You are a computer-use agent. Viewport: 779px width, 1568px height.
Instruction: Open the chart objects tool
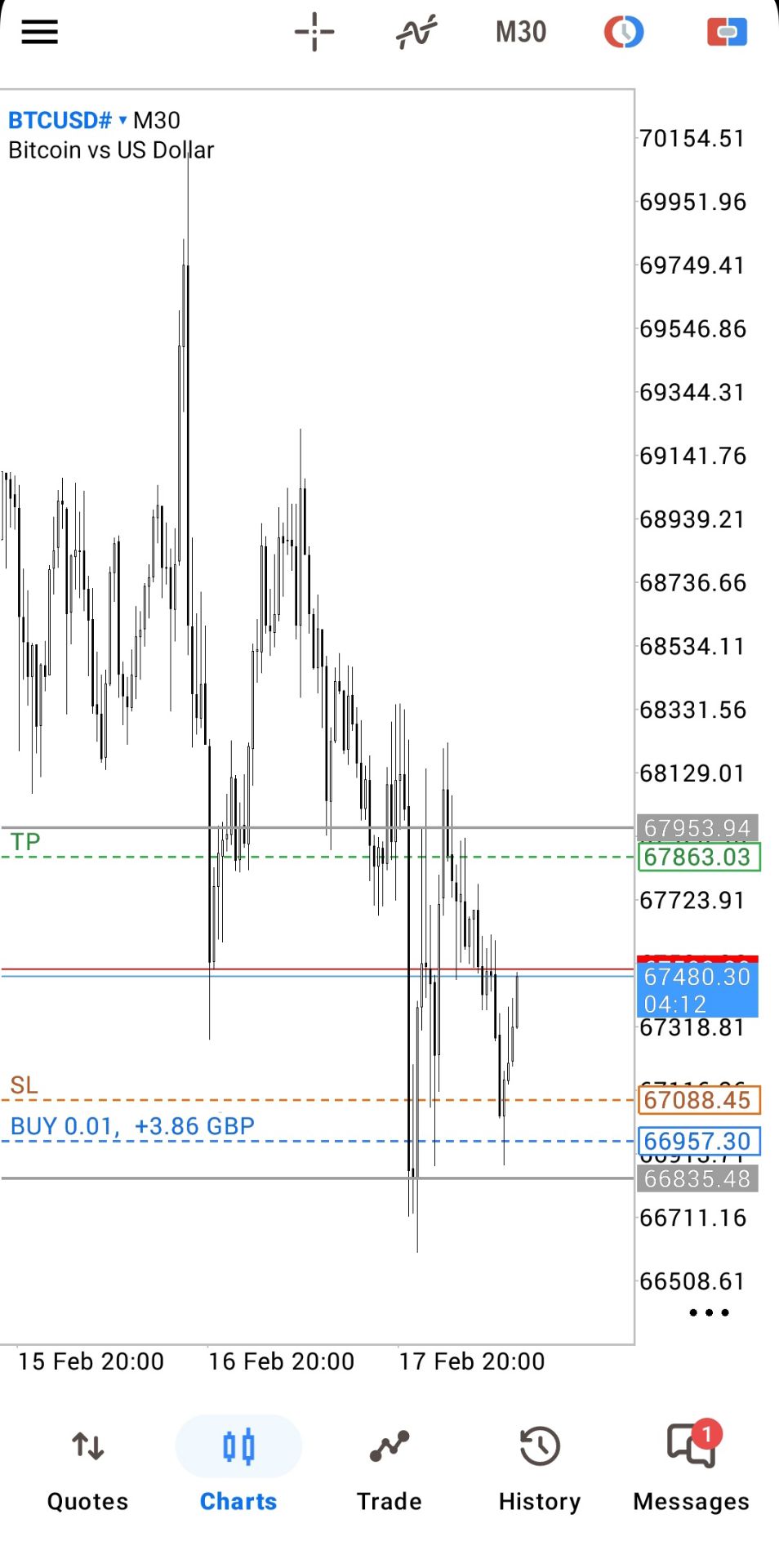point(624,33)
